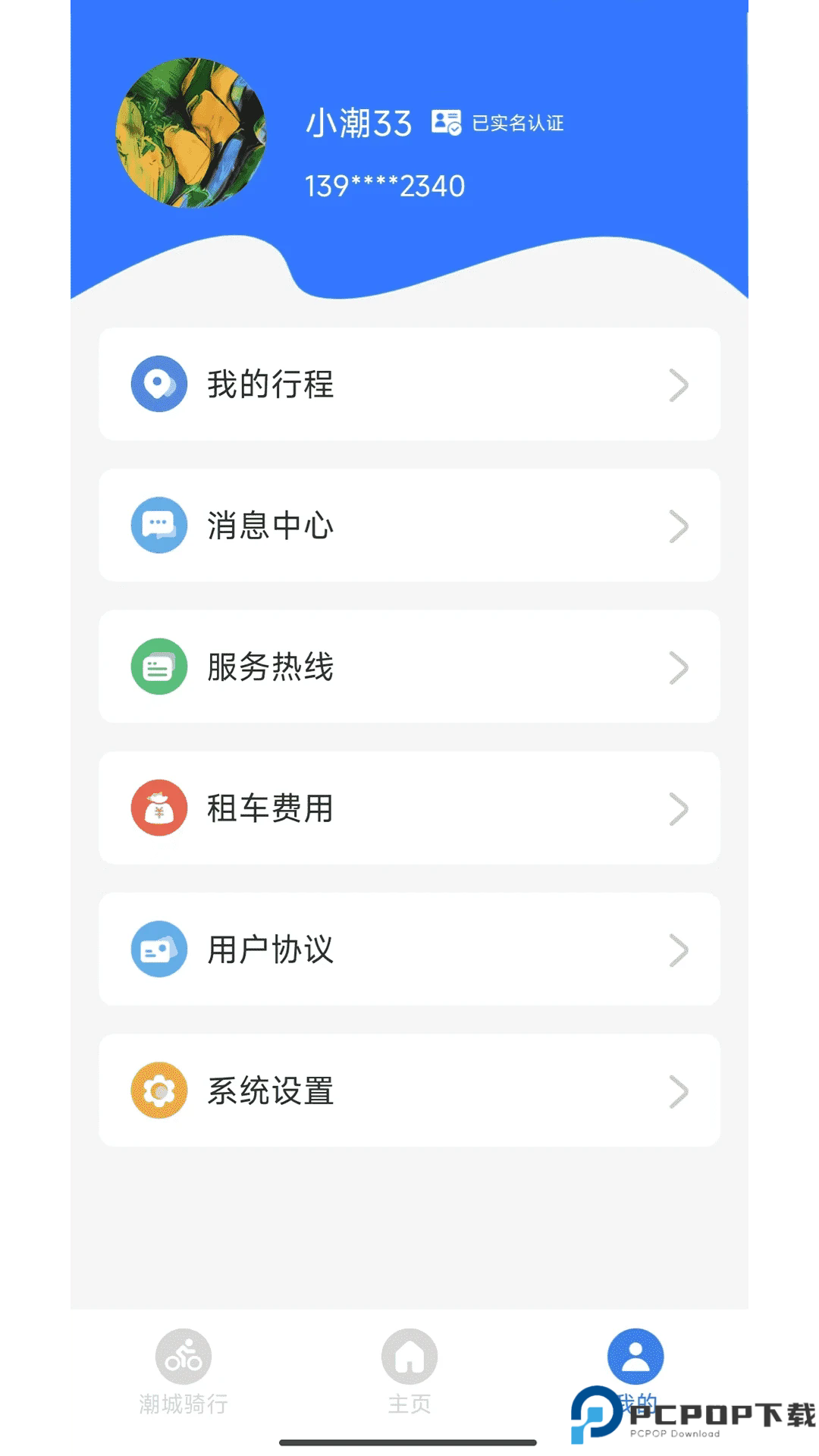Open 我的行程 via the location pin icon

coord(158,384)
